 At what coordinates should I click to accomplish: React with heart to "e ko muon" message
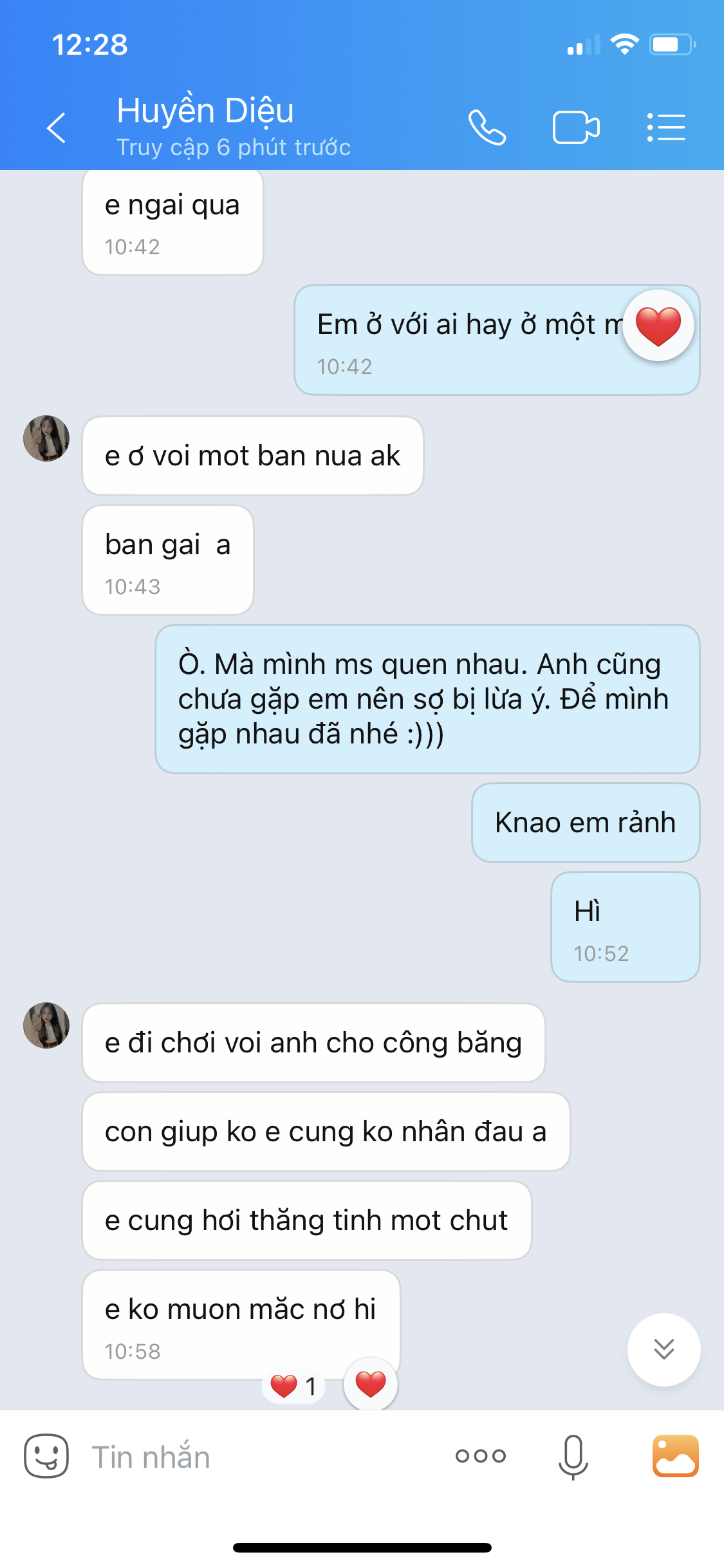coord(371,1384)
